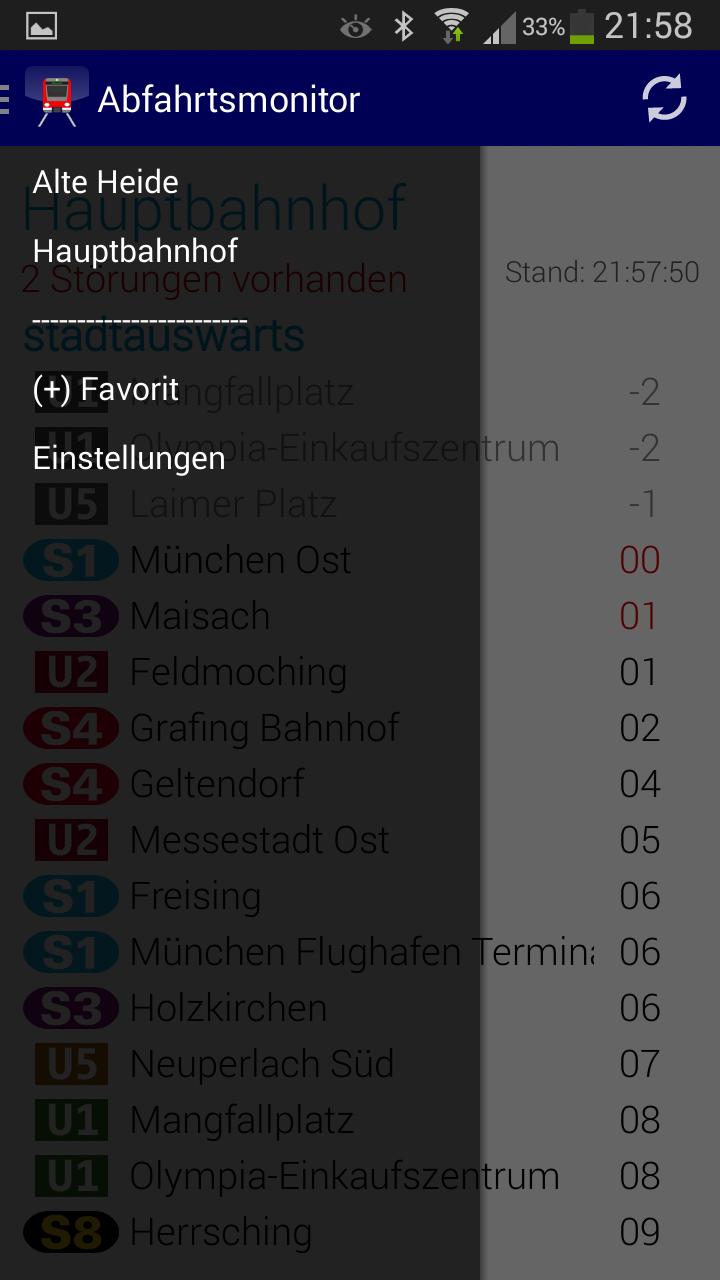
Task: Tap the red train app logo icon
Action: [x=58, y=95]
